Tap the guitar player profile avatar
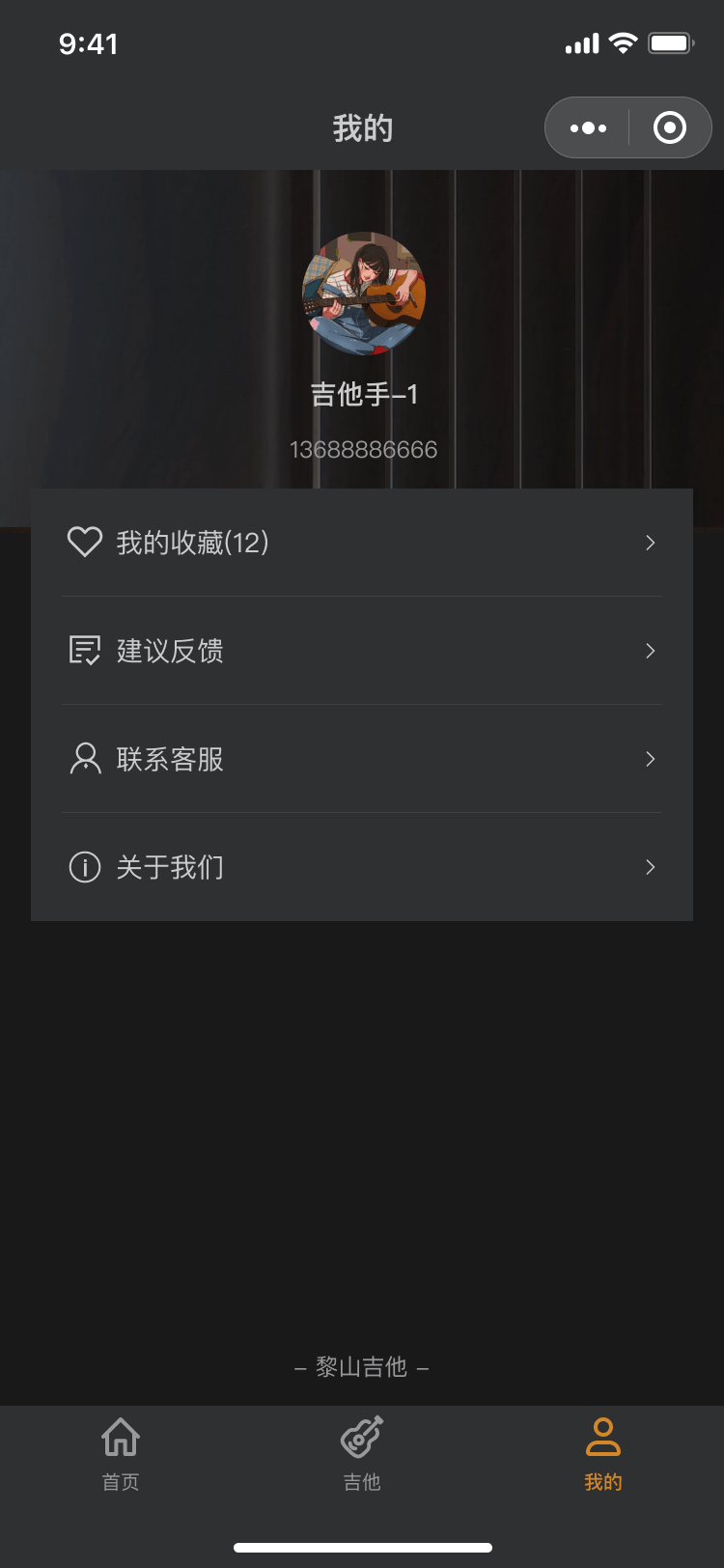The width and height of the screenshot is (724, 1568). click(x=364, y=293)
